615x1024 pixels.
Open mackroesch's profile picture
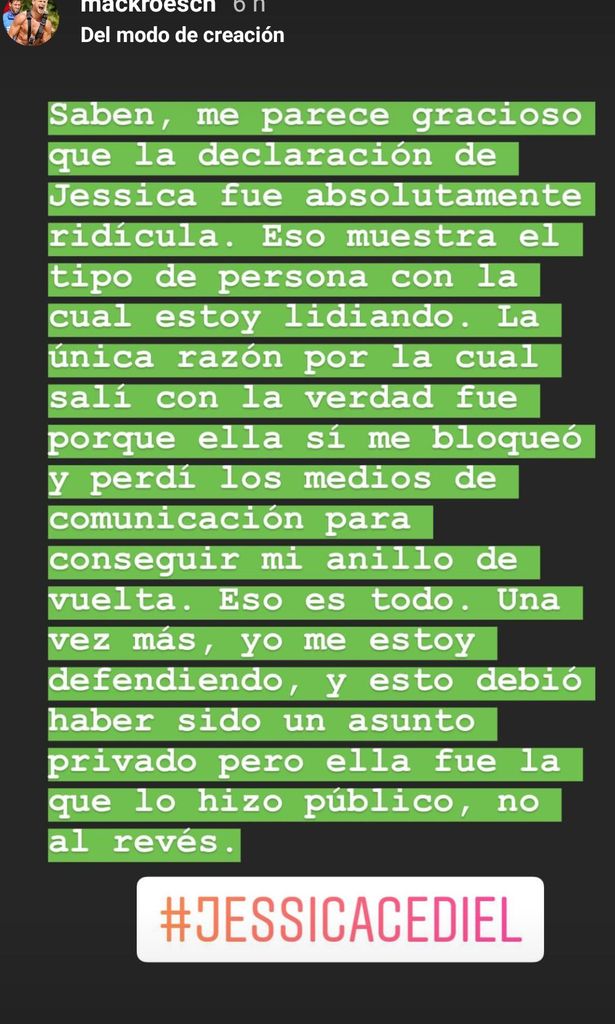(x=30, y=20)
